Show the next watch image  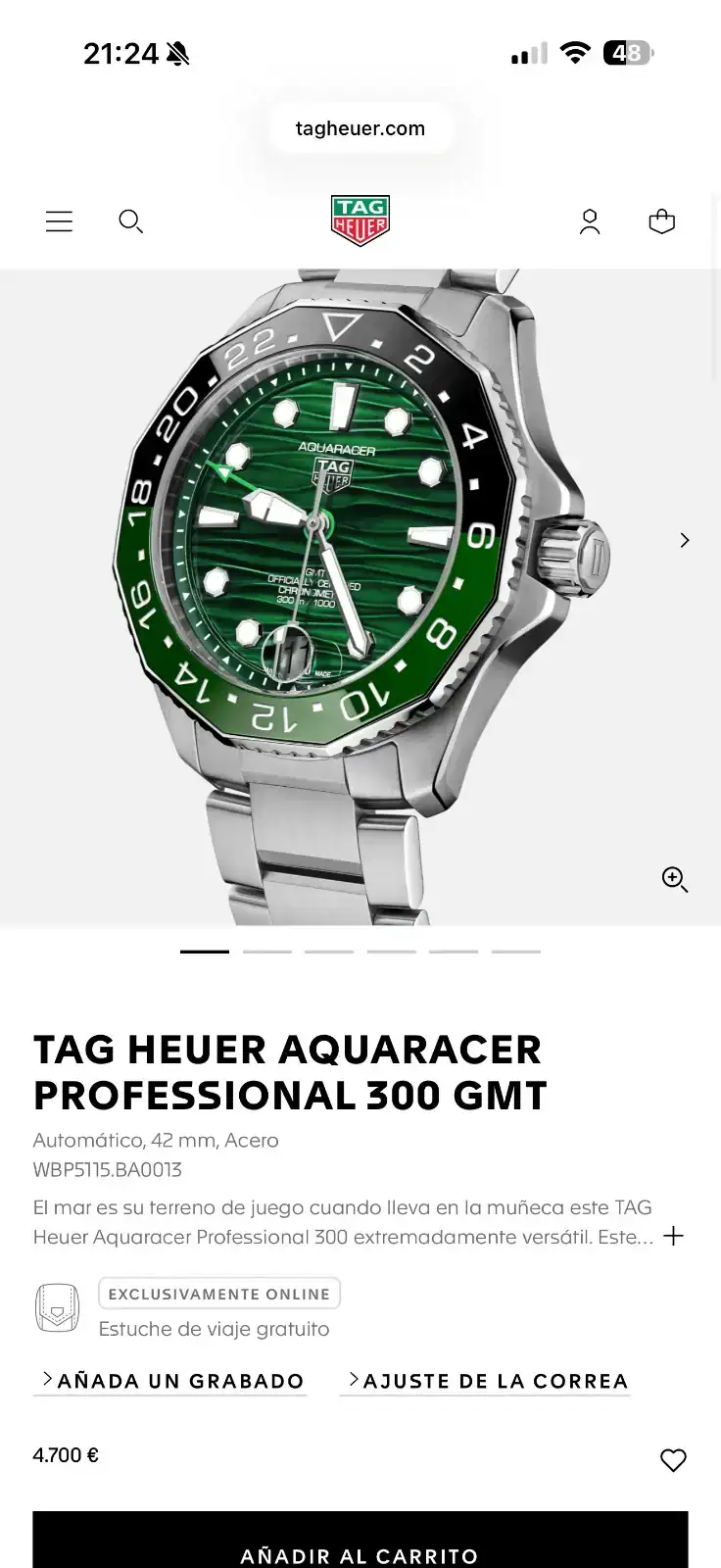tap(685, 540)
